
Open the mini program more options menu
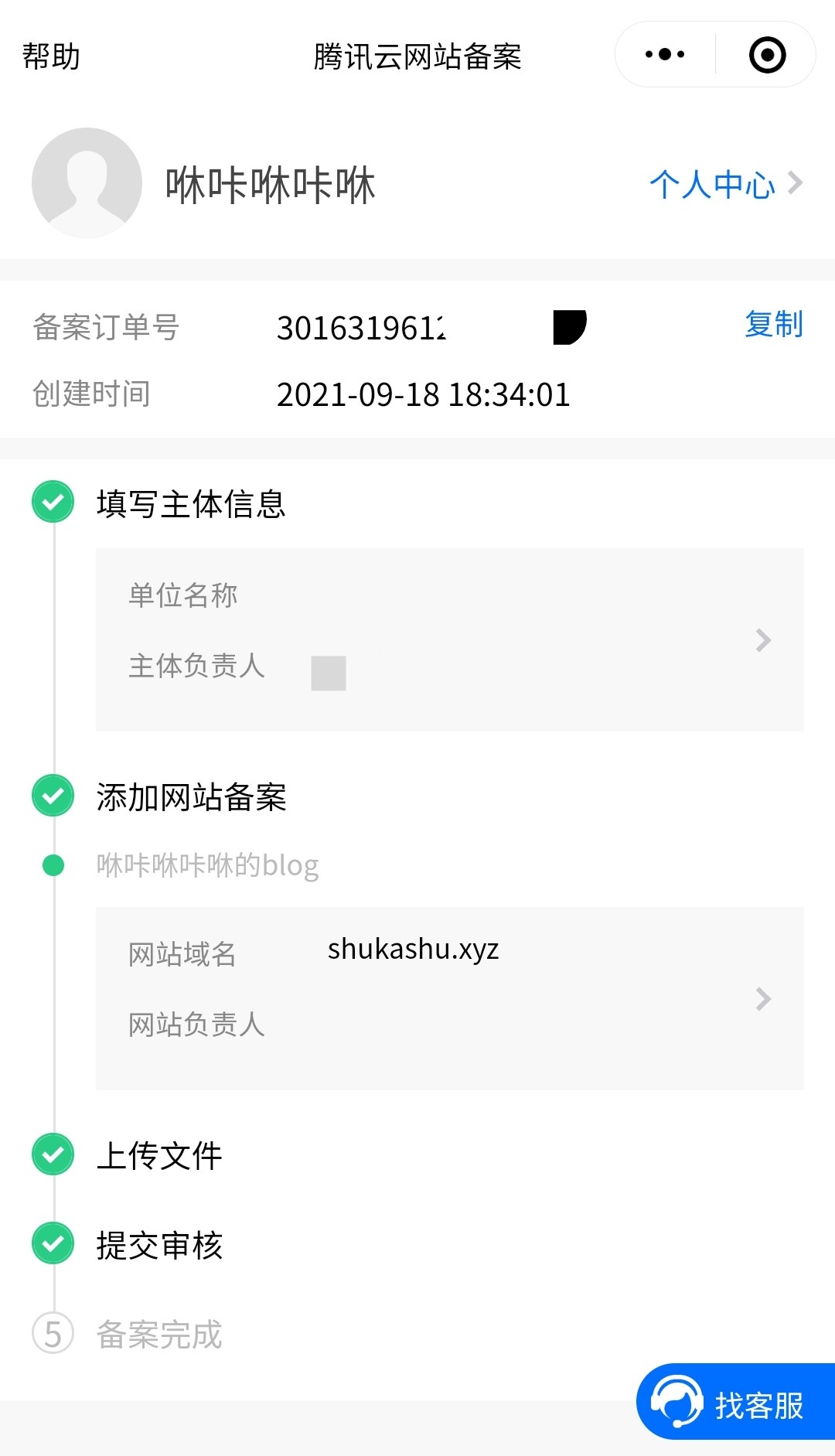click(665, 54)
